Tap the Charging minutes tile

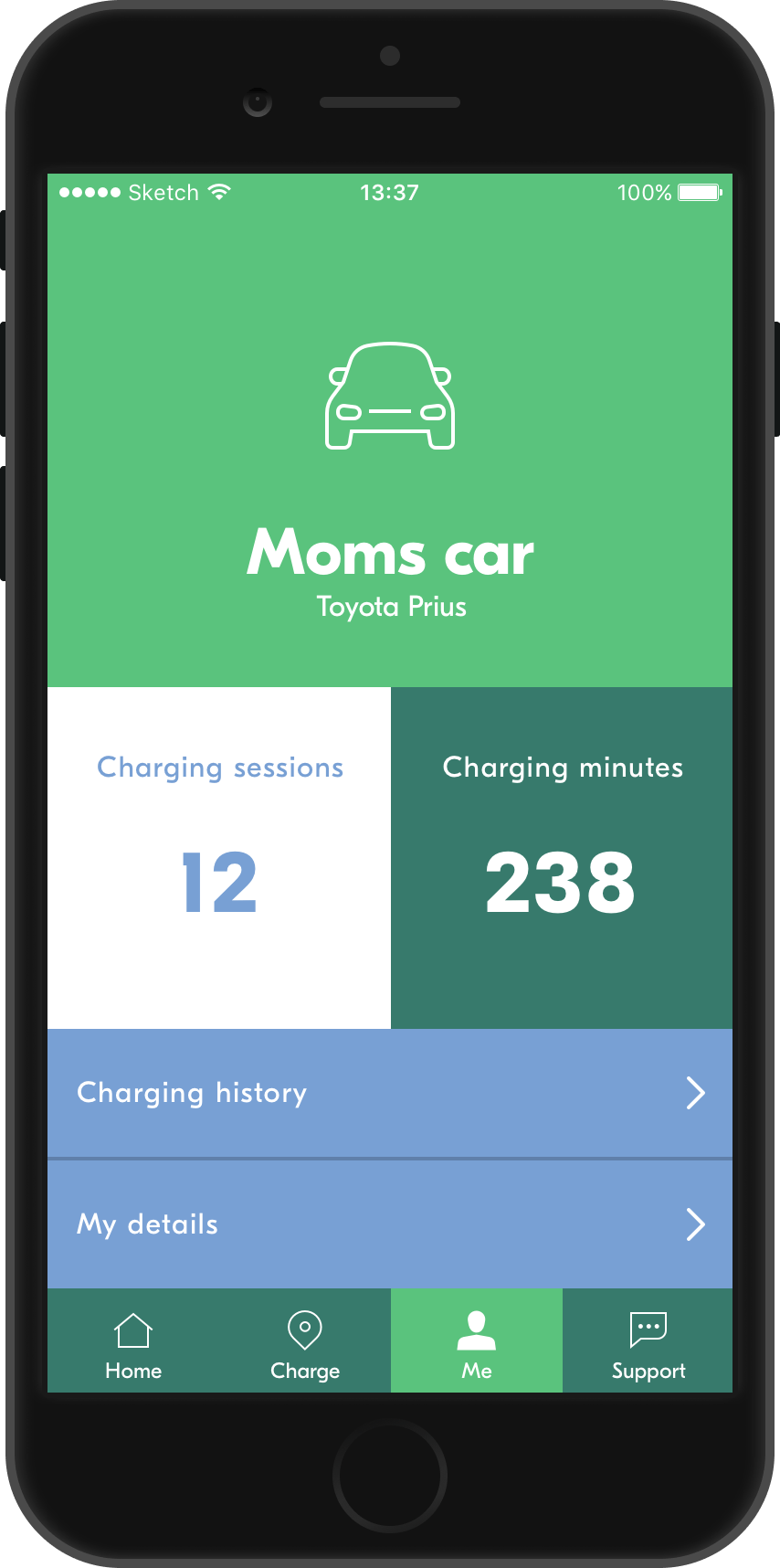click(562, 858)
